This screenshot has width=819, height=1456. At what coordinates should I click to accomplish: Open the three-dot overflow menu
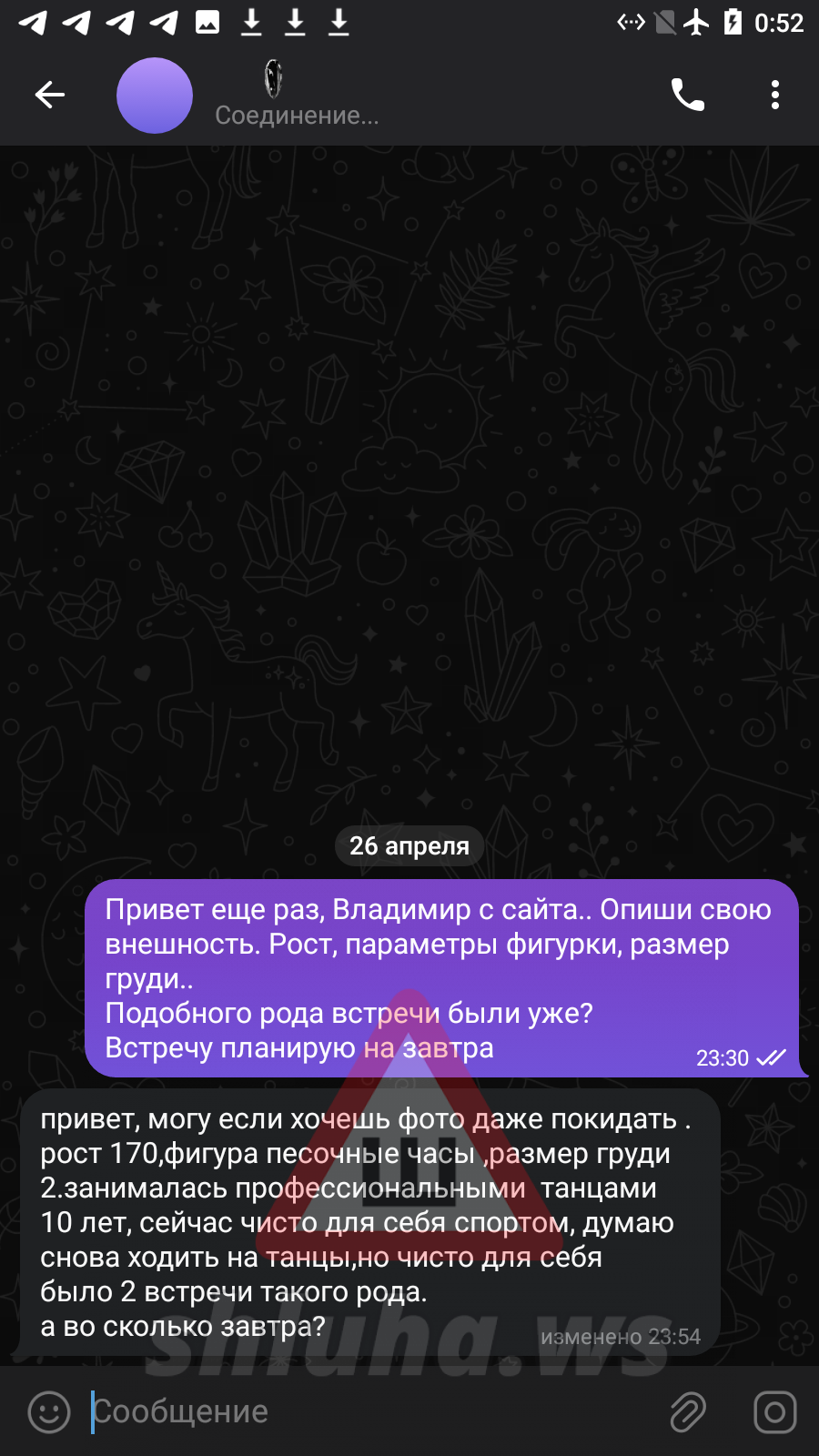pyautogui.click(x=774, y=95)
